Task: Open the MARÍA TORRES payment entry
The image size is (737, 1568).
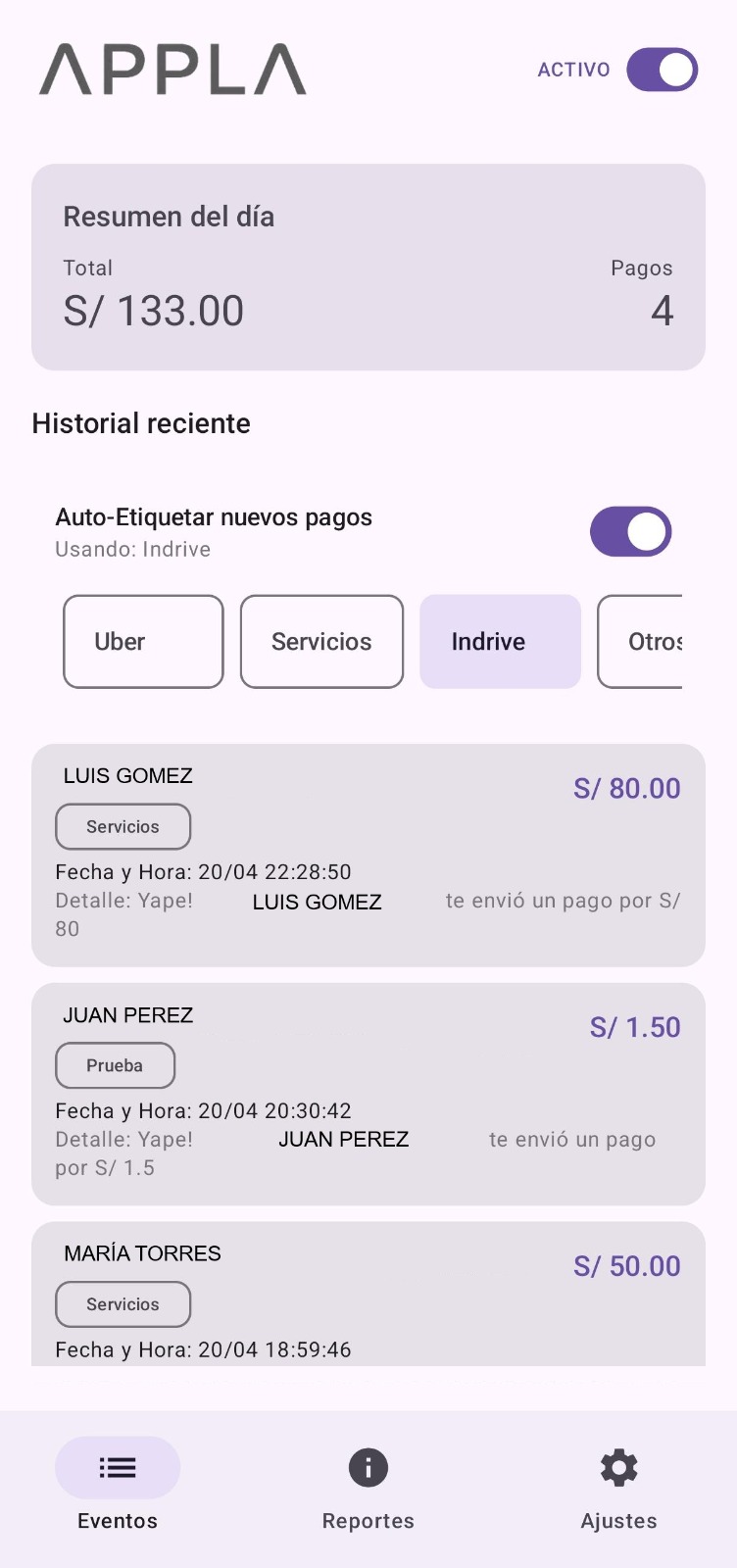Action: pos(368,1294)
